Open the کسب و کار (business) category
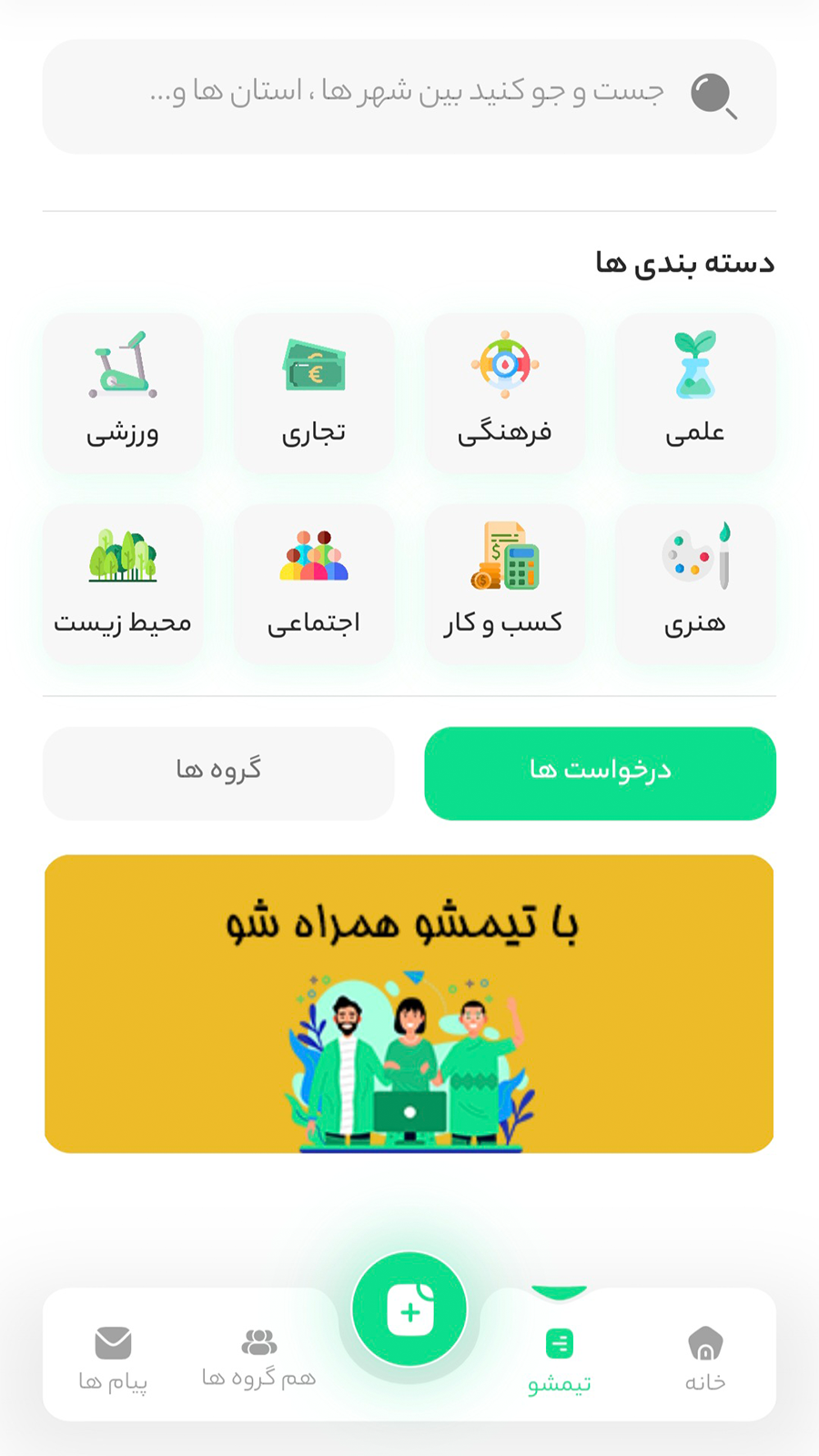 click(x=504, y=584)
